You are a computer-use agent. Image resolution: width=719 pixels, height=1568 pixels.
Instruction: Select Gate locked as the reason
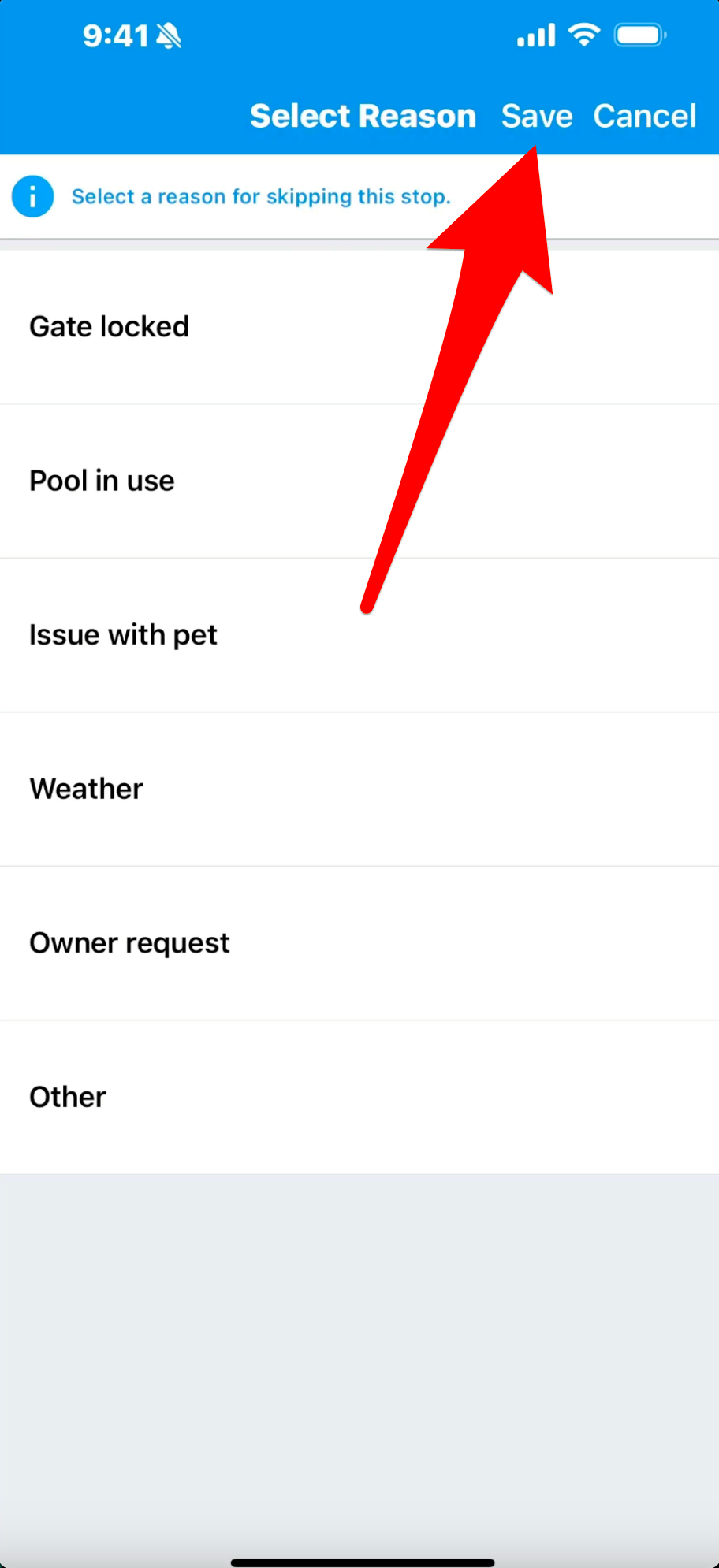tap(359, 327)
